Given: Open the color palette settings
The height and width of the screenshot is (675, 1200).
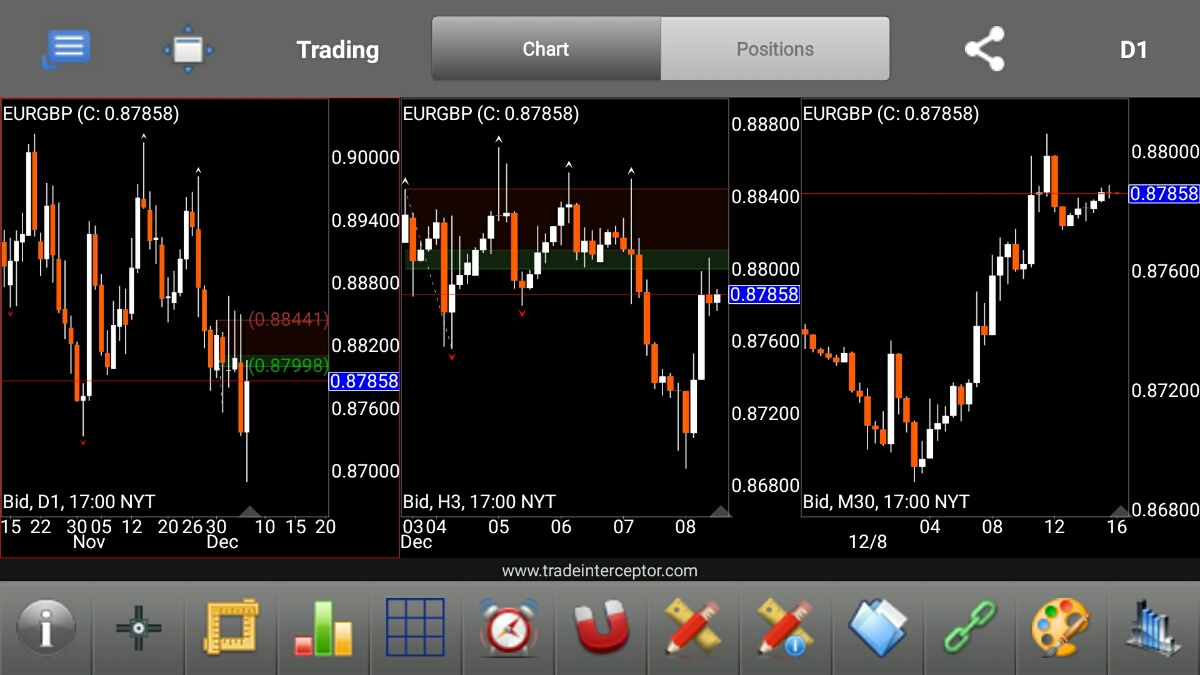Looking at the screenshot, I should tap(1061, 629).
